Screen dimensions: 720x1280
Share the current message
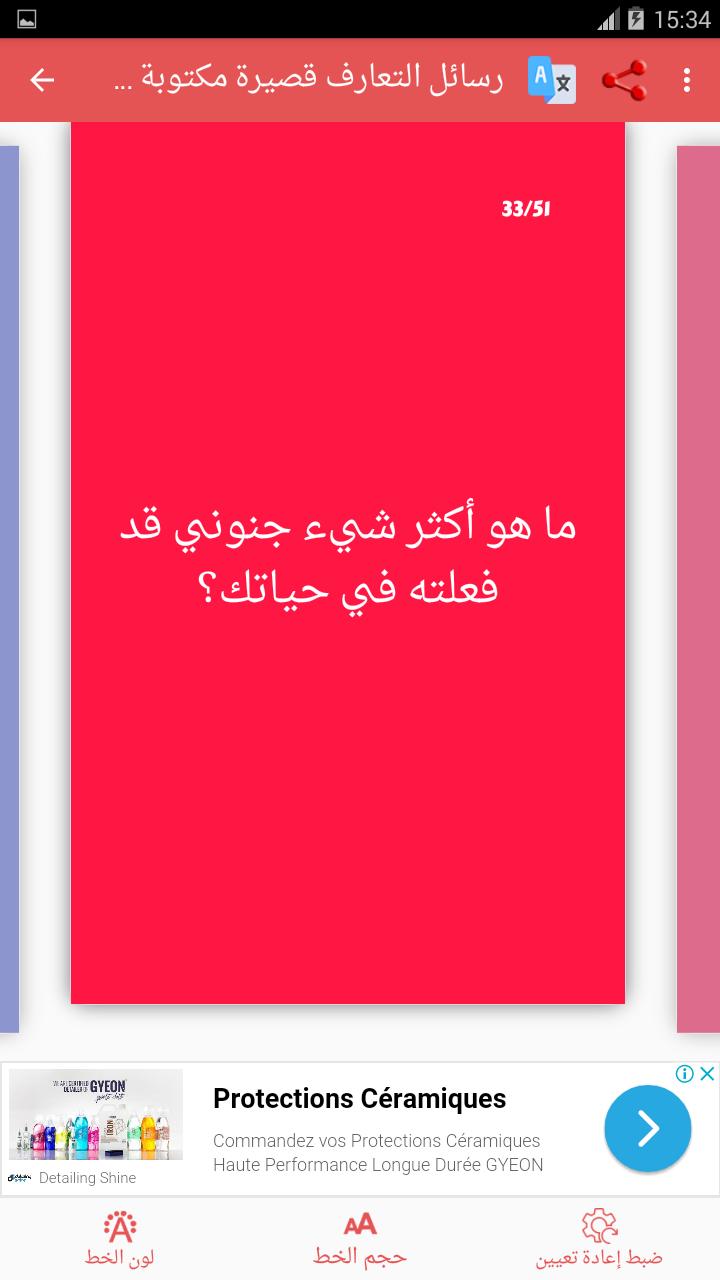coord(622,77)
